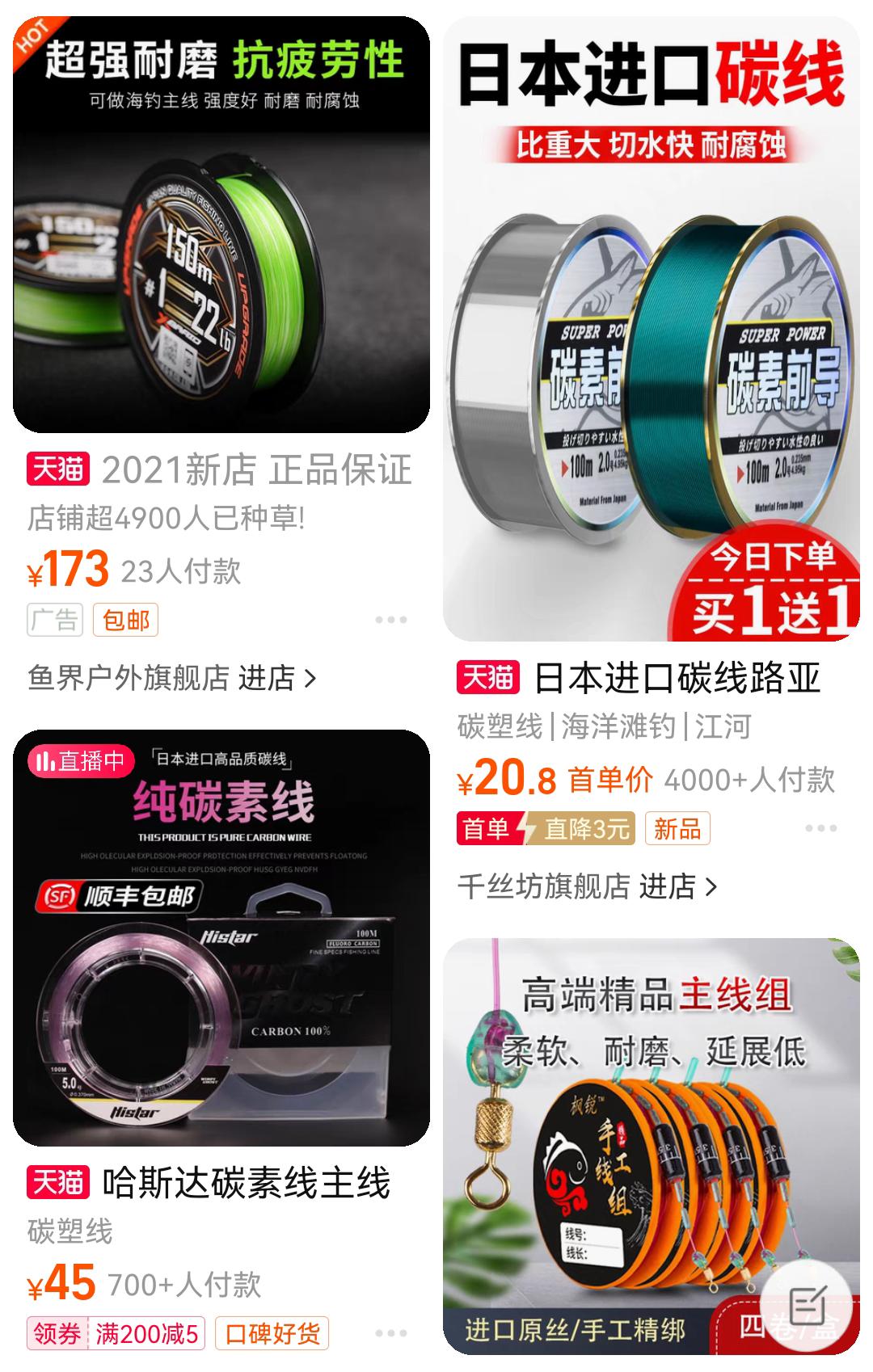
Task: Open more options for the ¥20.8 item
Action: 820,828
